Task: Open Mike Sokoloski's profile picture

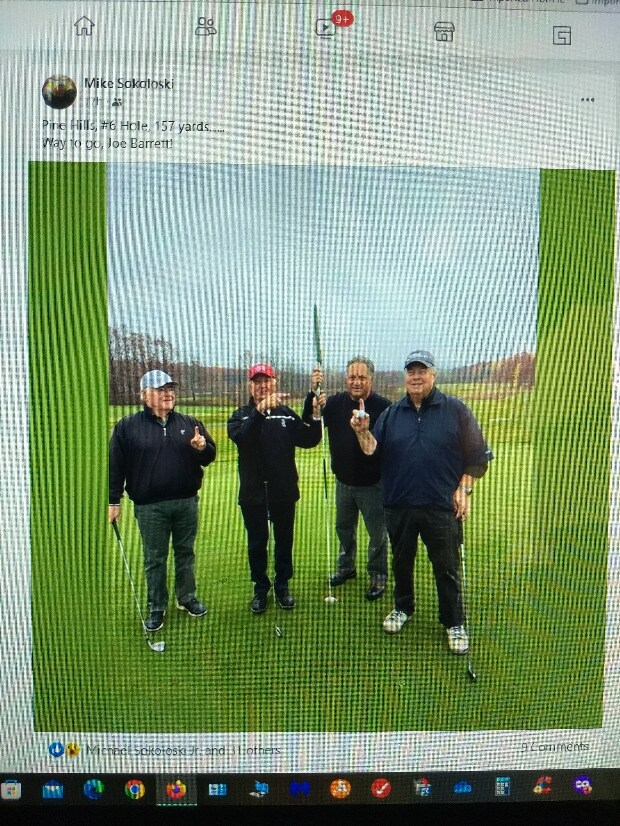Action: pos(59,92)
